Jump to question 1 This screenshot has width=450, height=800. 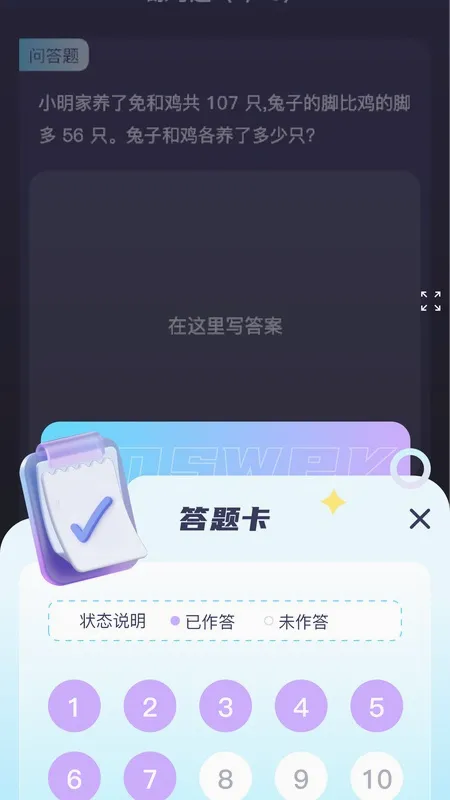(x=74, y=706)
